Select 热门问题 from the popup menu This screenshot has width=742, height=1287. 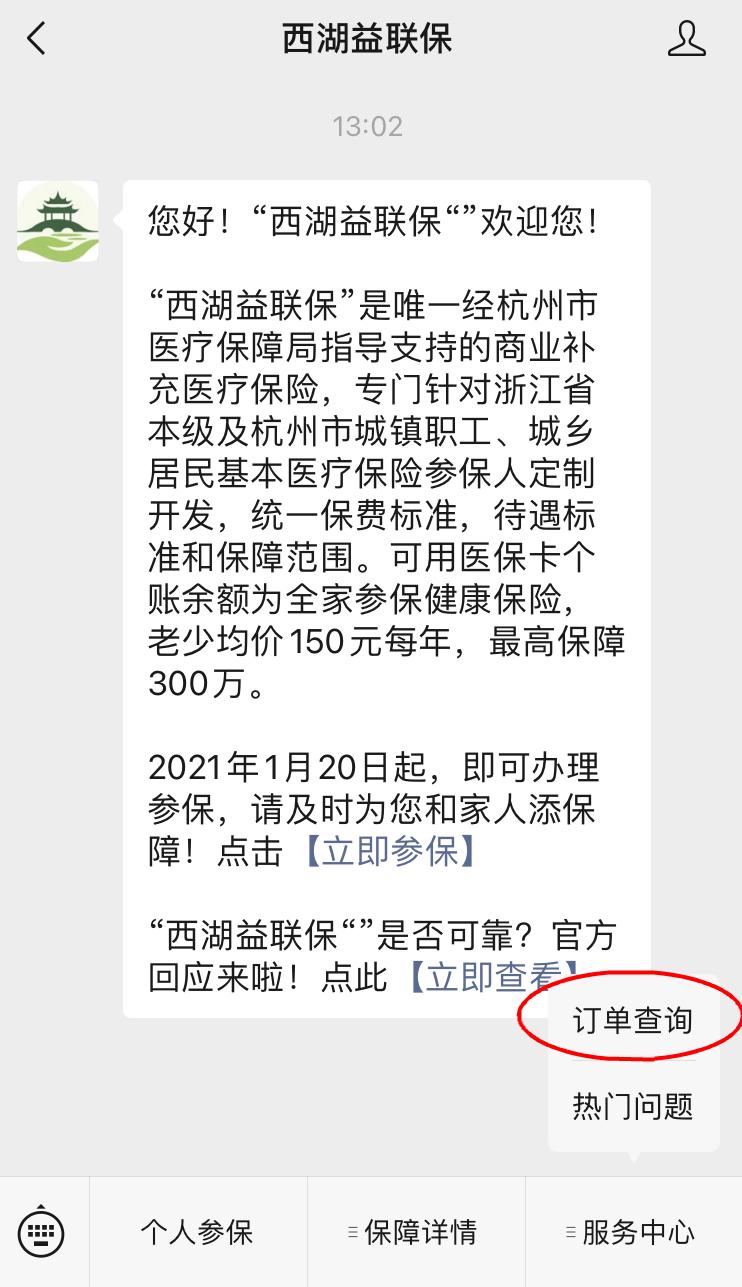pos(632,1106)
